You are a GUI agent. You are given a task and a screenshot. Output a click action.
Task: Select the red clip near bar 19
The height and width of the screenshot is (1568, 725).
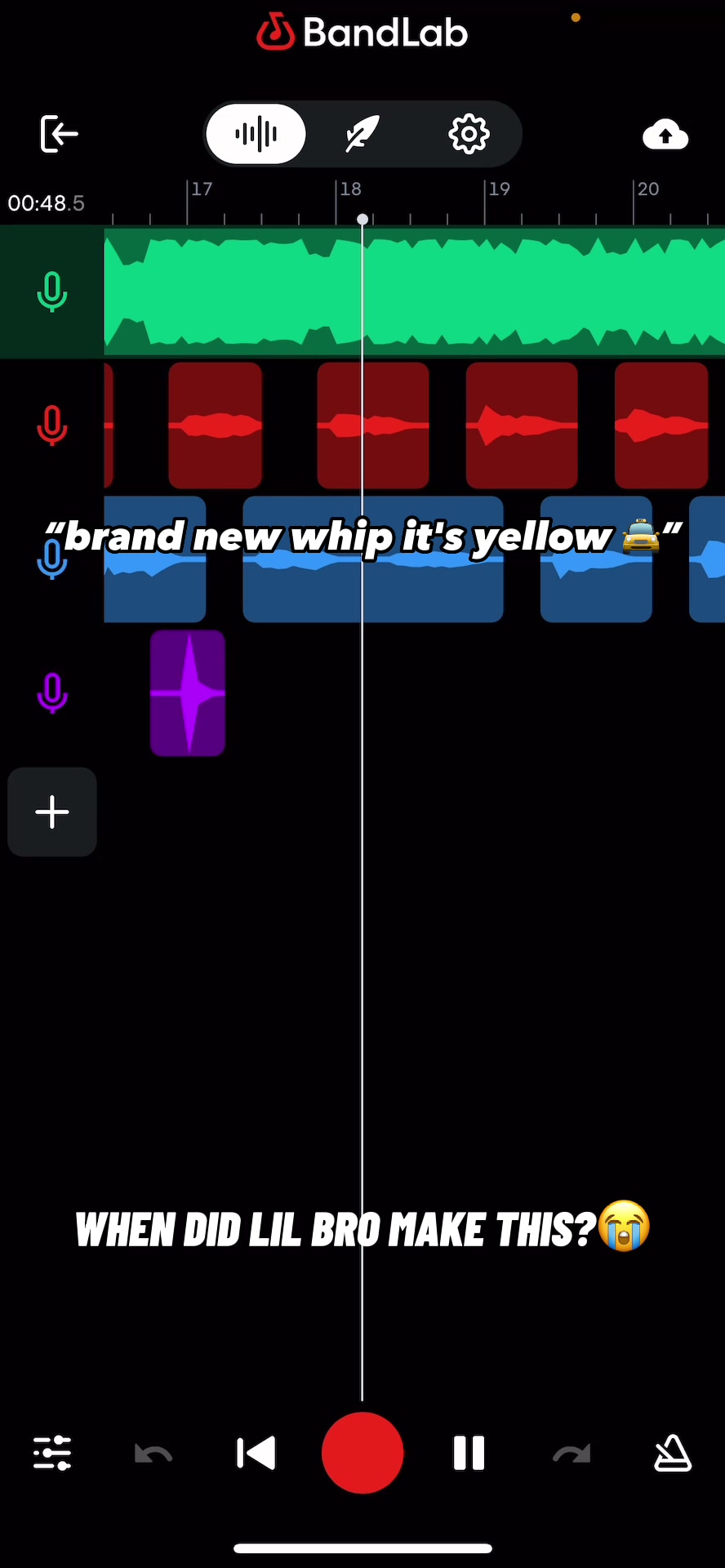coord(522,425)
